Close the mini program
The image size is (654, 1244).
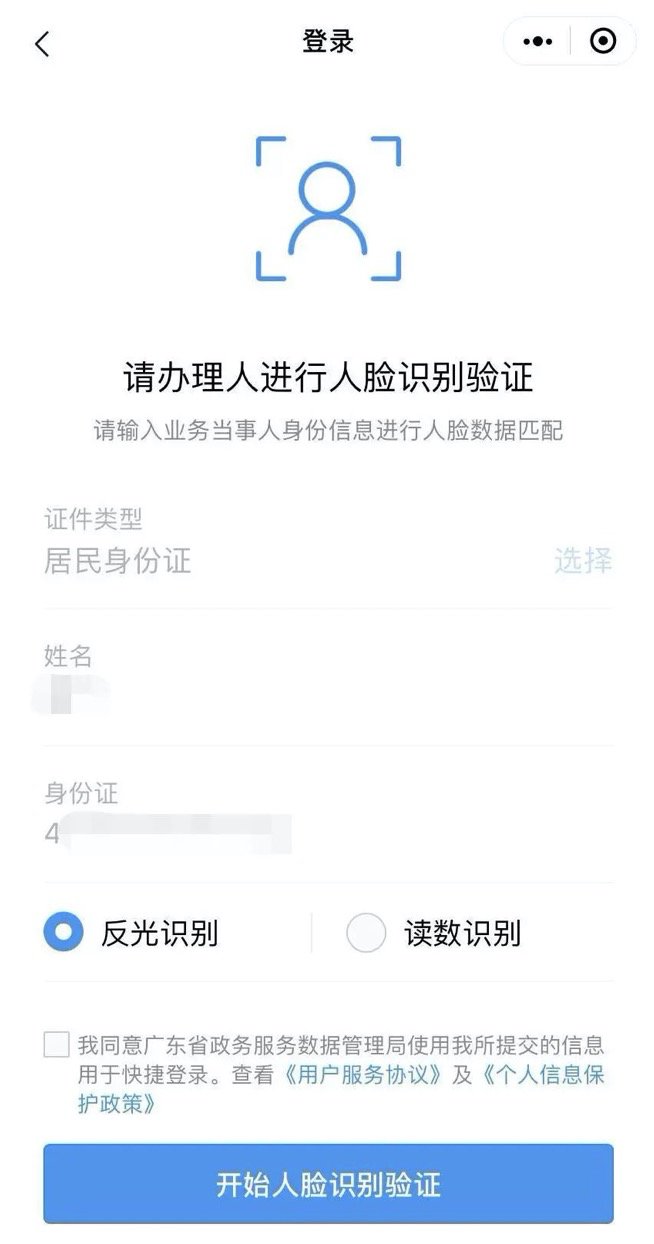click(603, 42)
